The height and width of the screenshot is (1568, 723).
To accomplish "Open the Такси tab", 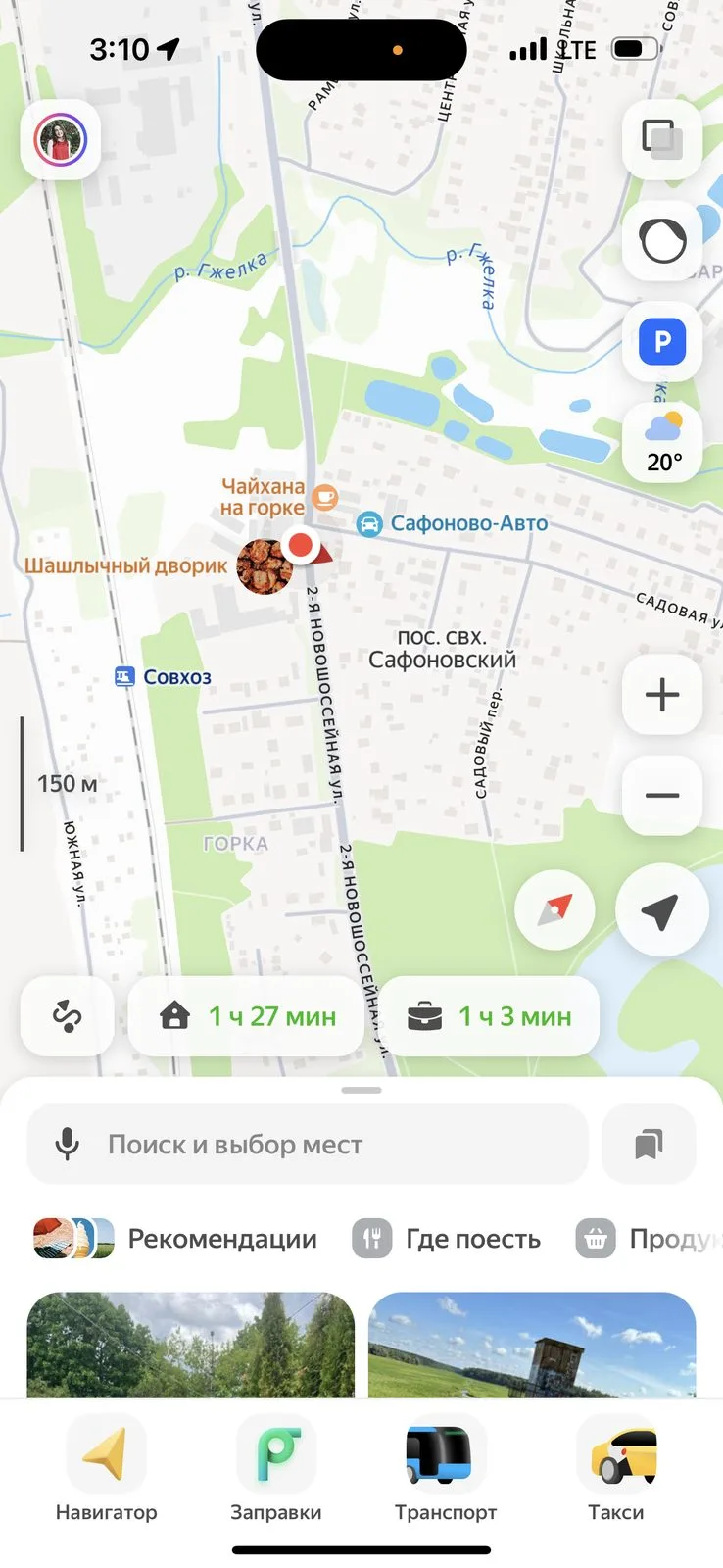I will coord(616,1468).
